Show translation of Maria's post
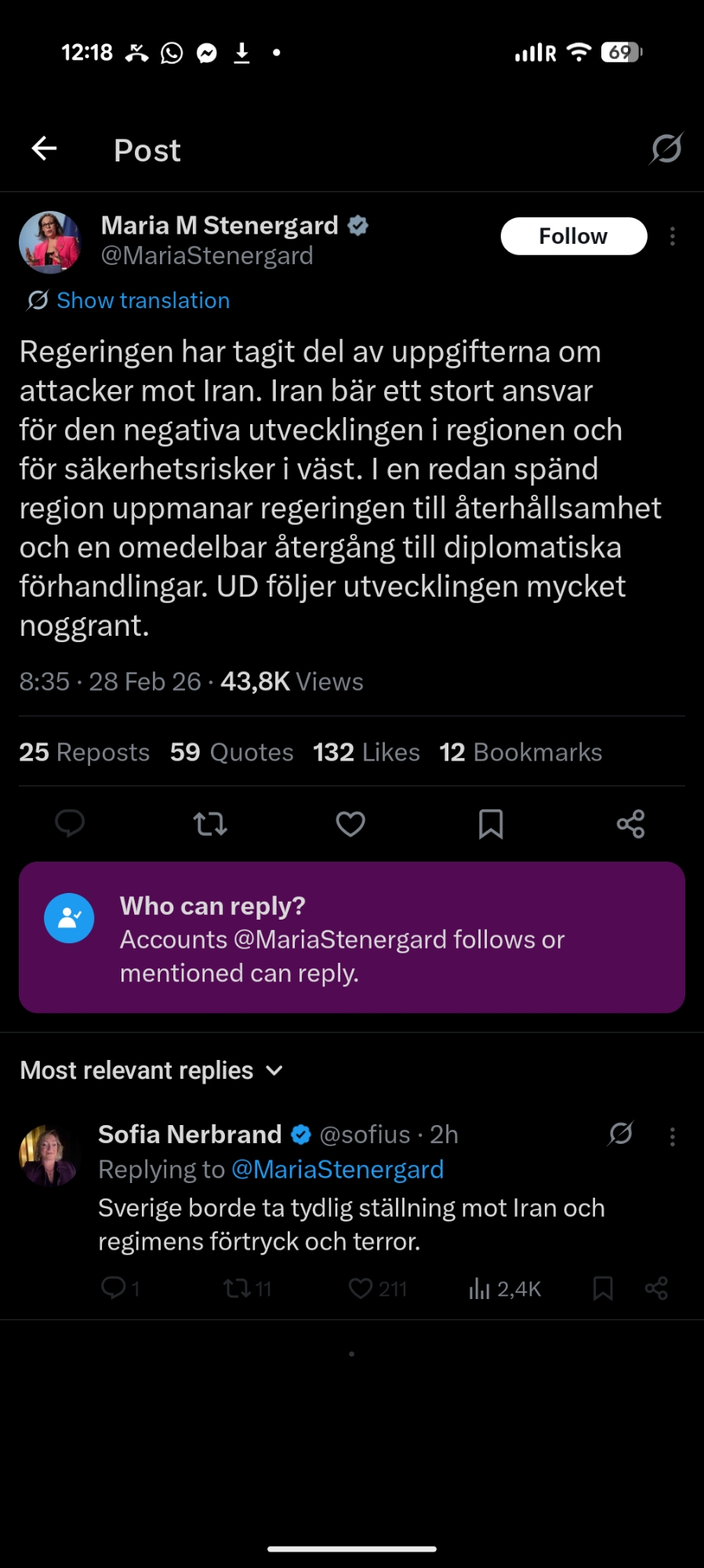 point(143,300)
